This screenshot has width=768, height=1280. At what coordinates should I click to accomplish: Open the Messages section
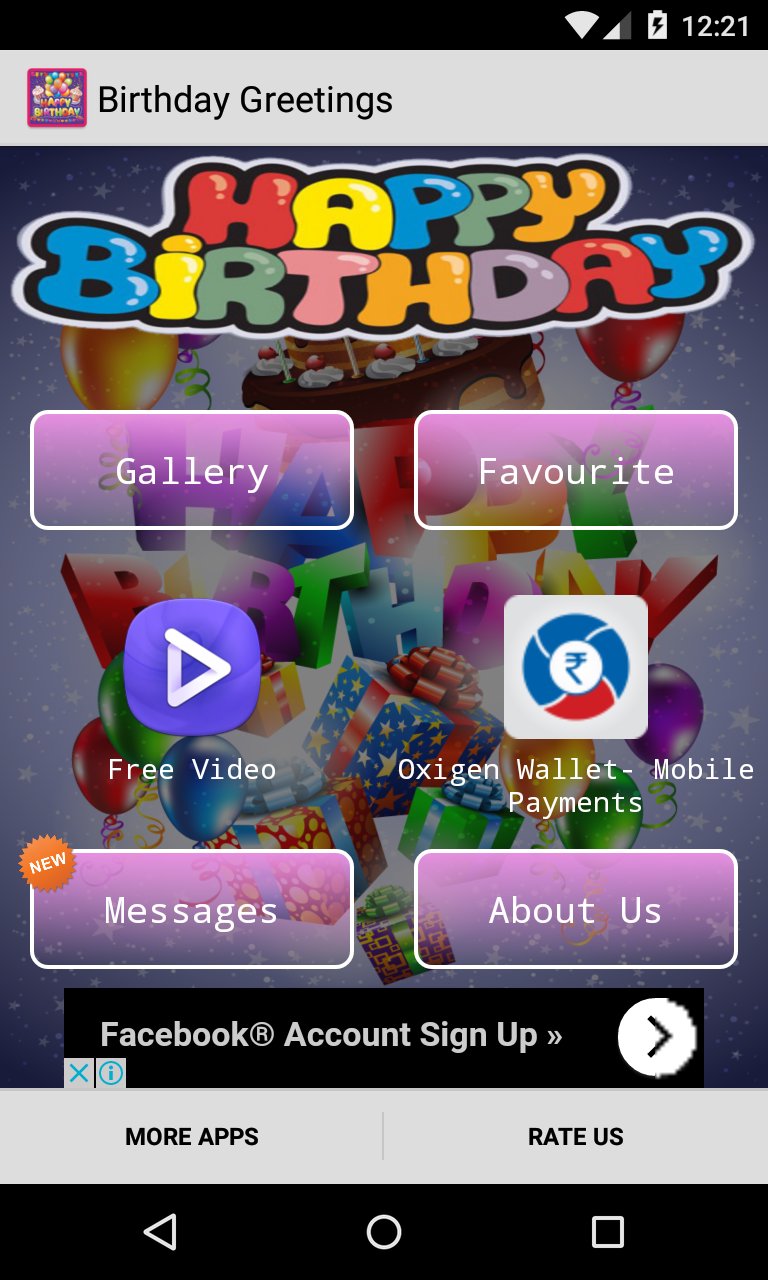191,909
